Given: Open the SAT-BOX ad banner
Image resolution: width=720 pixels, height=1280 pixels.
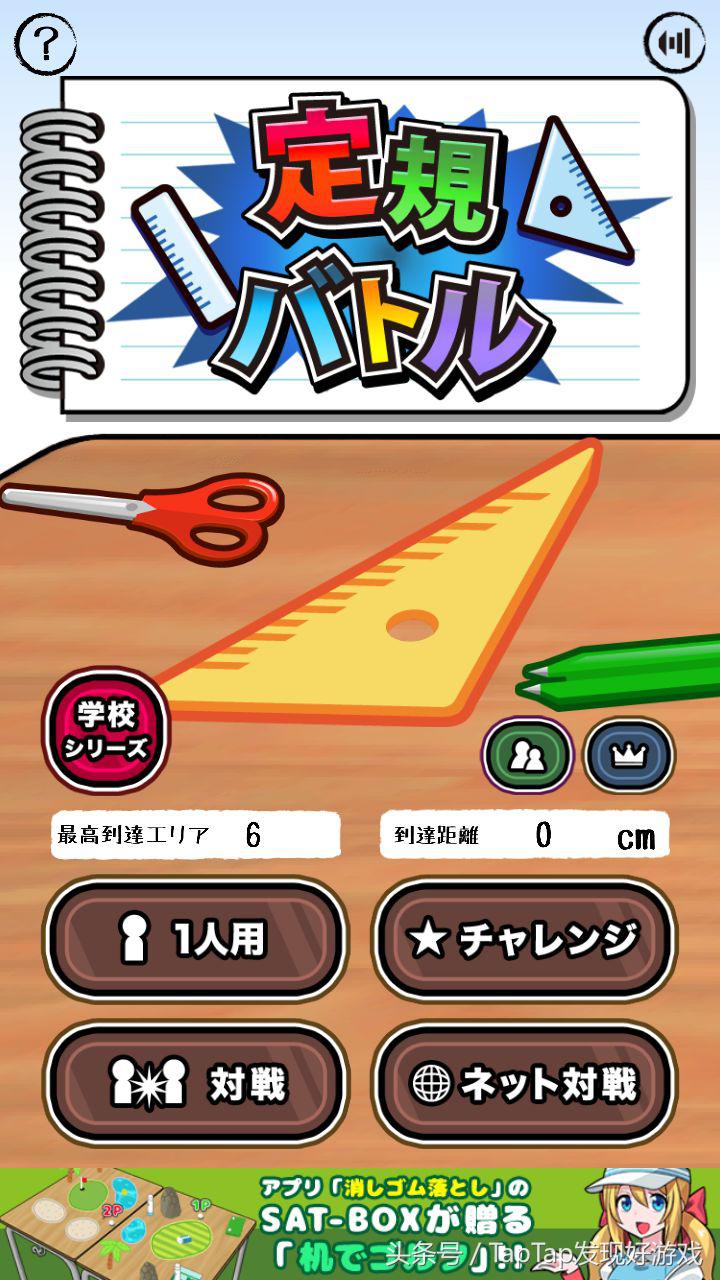Looking at the screenshot, I should coord(360,1224).
